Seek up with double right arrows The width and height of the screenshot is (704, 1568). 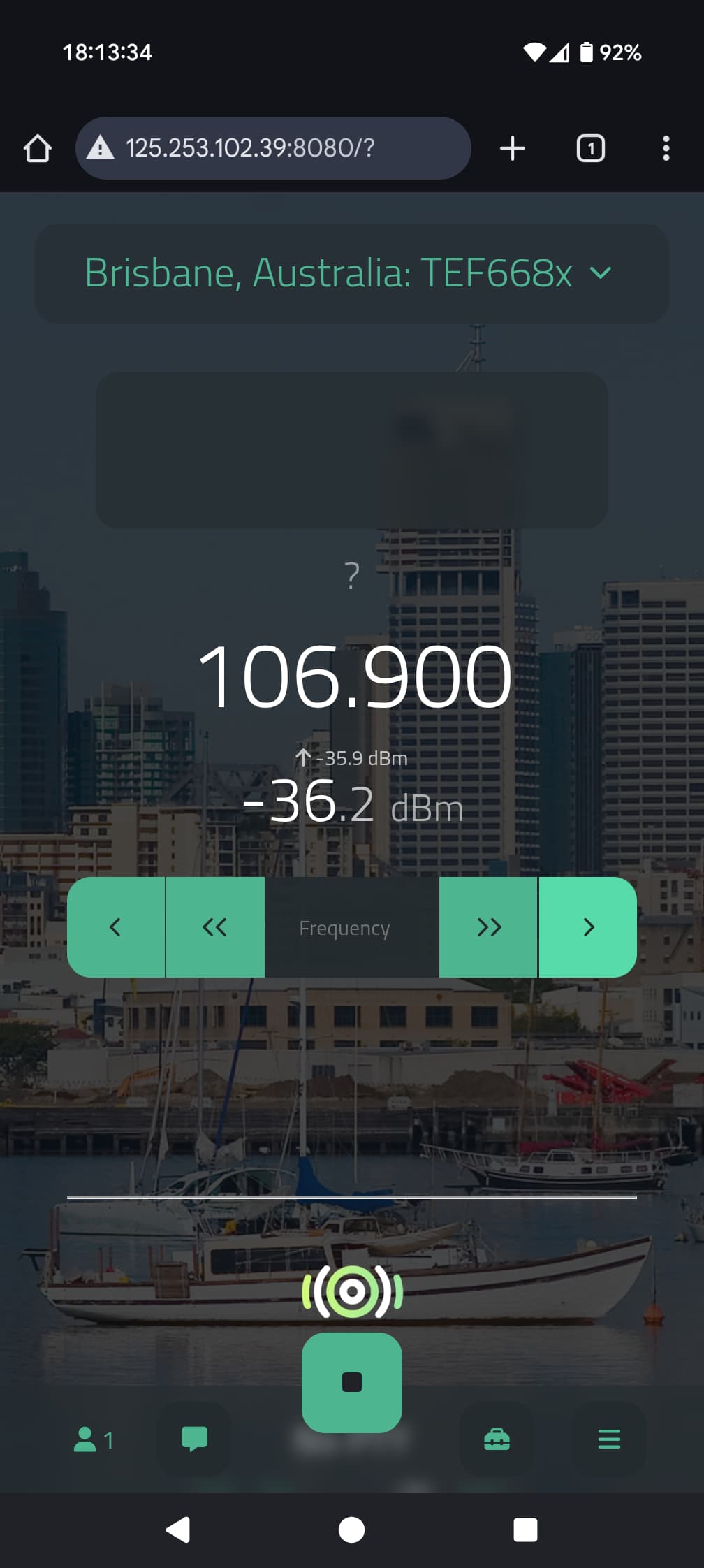(488, 927)
